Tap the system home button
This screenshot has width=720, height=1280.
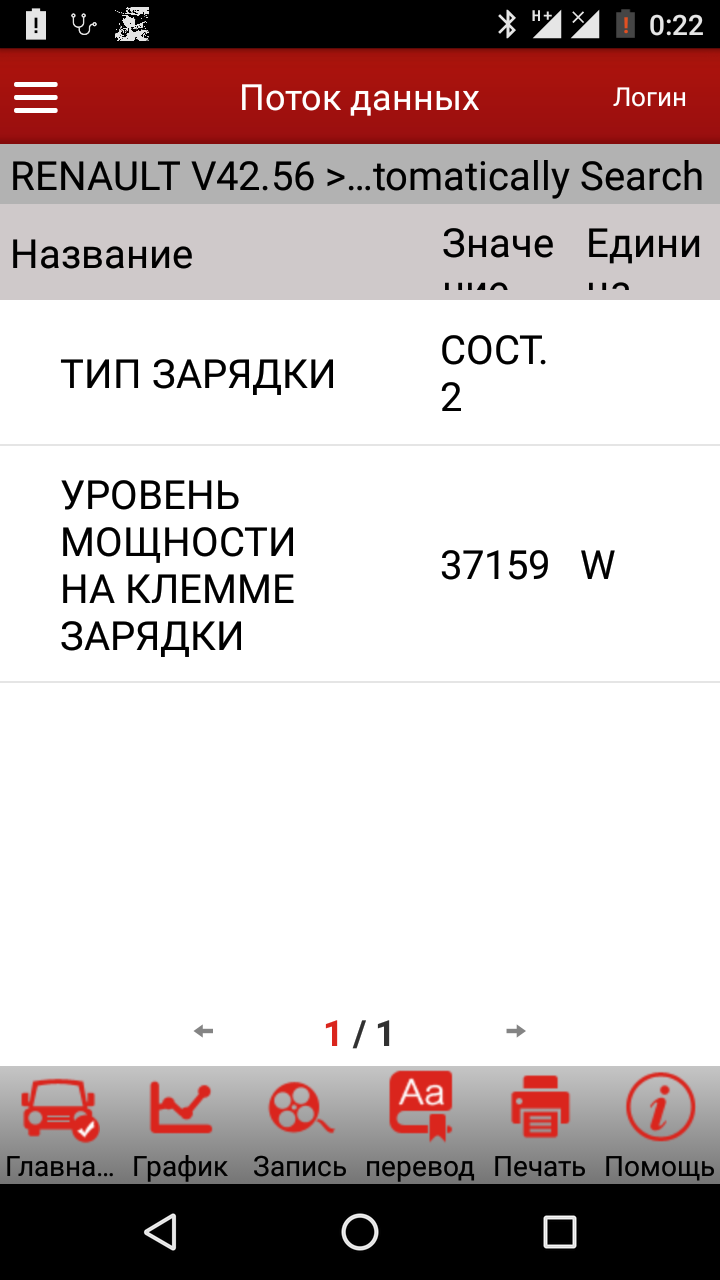(360, 1232)
